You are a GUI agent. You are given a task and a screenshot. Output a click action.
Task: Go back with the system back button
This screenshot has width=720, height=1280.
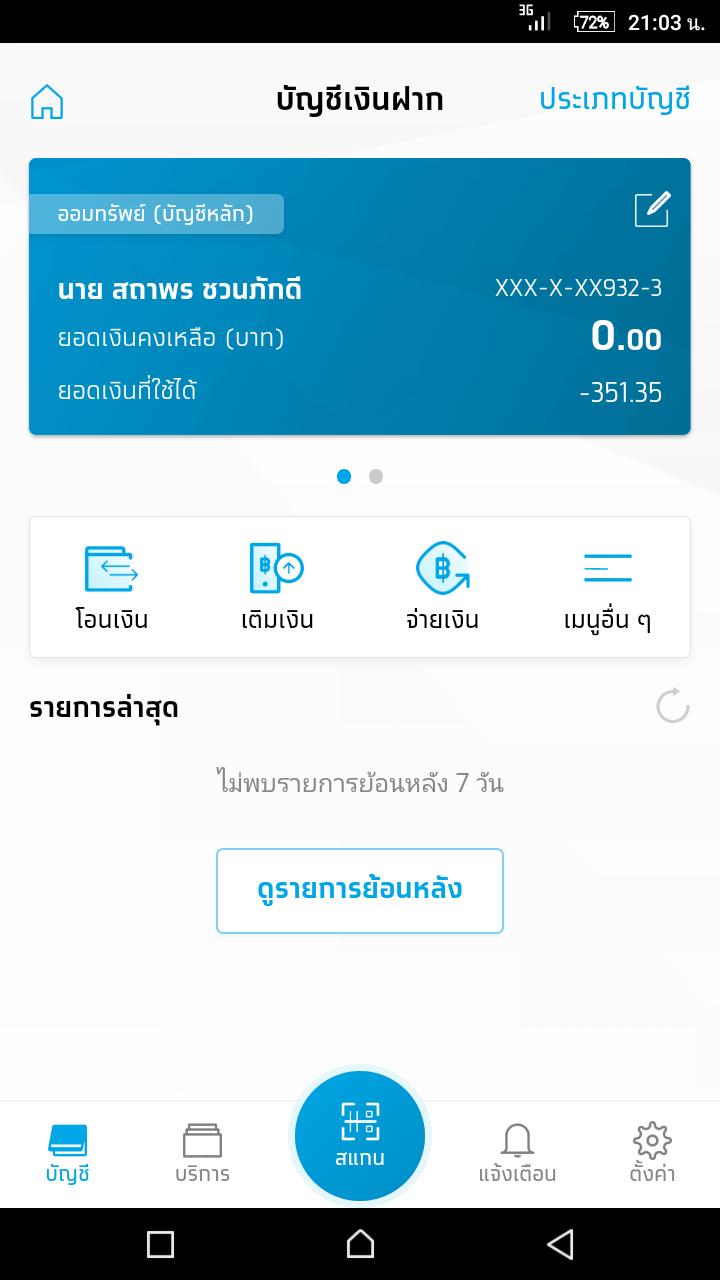click(560, 1244)
